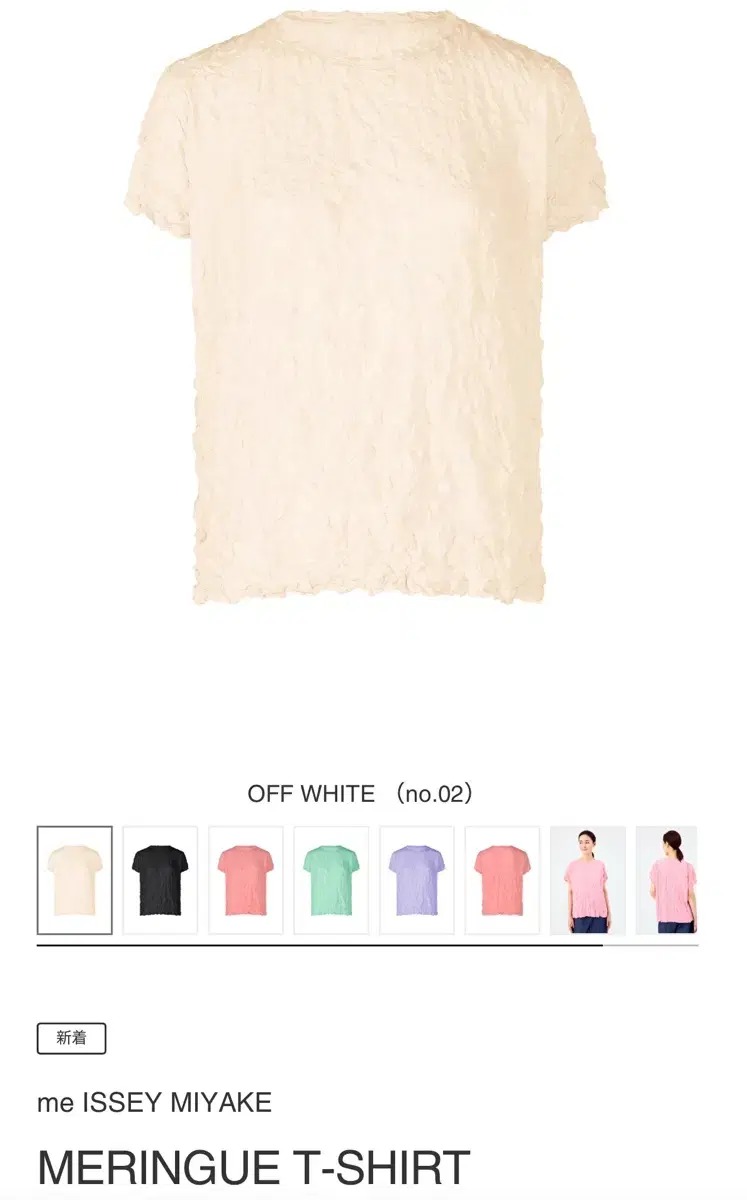
Task: Click the 新着 new arrival badge
Action: (x=71, y=1037)
